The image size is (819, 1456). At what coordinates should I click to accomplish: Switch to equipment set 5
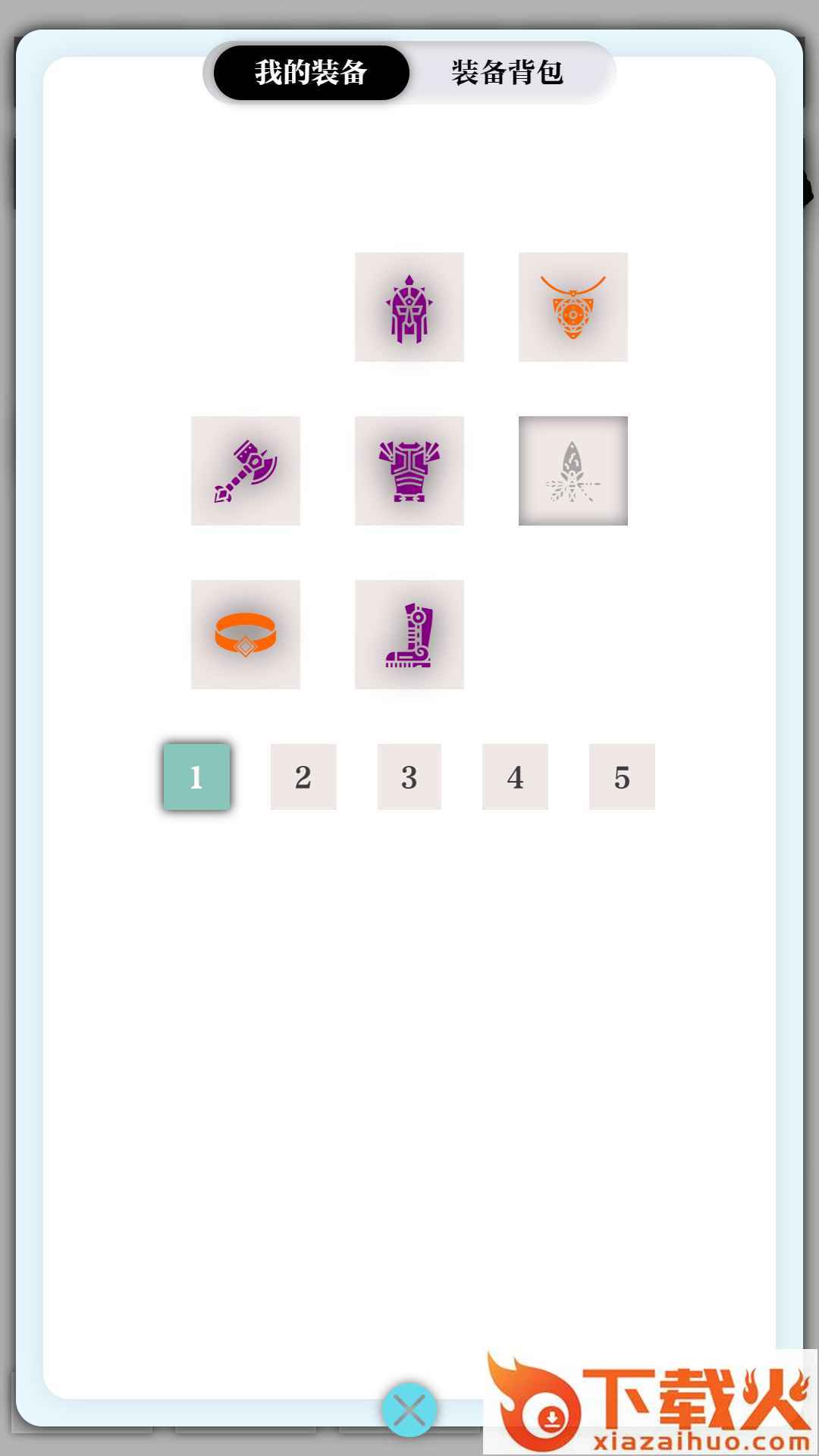(622, 777)
